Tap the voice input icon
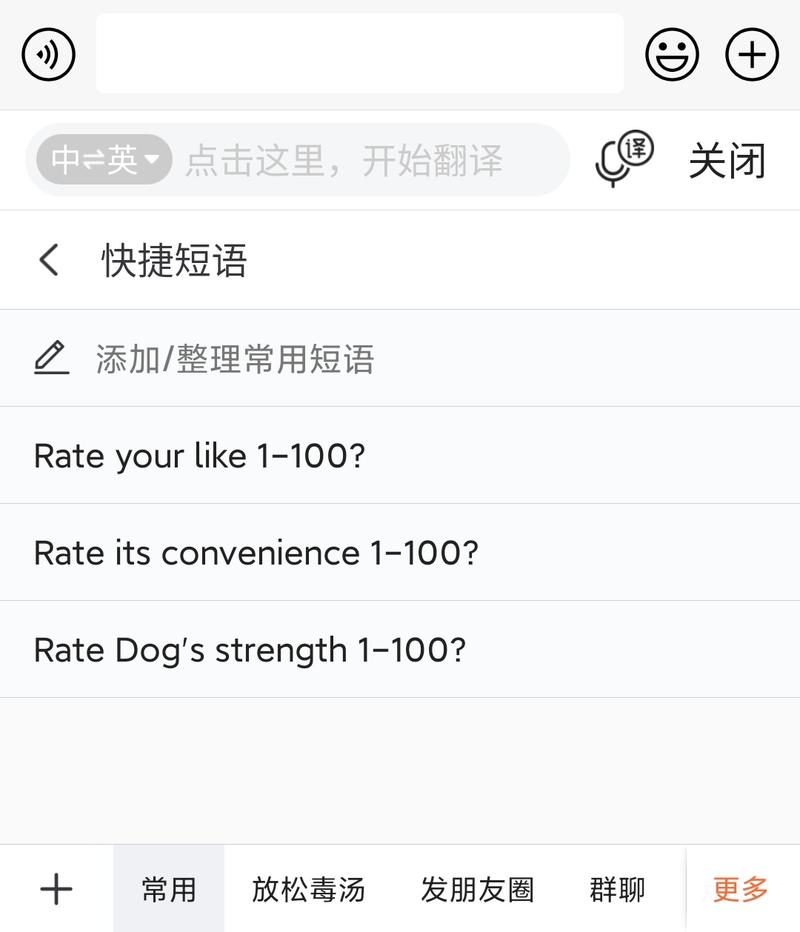Viewport: 800px width, 932px height. pos(47,55)
